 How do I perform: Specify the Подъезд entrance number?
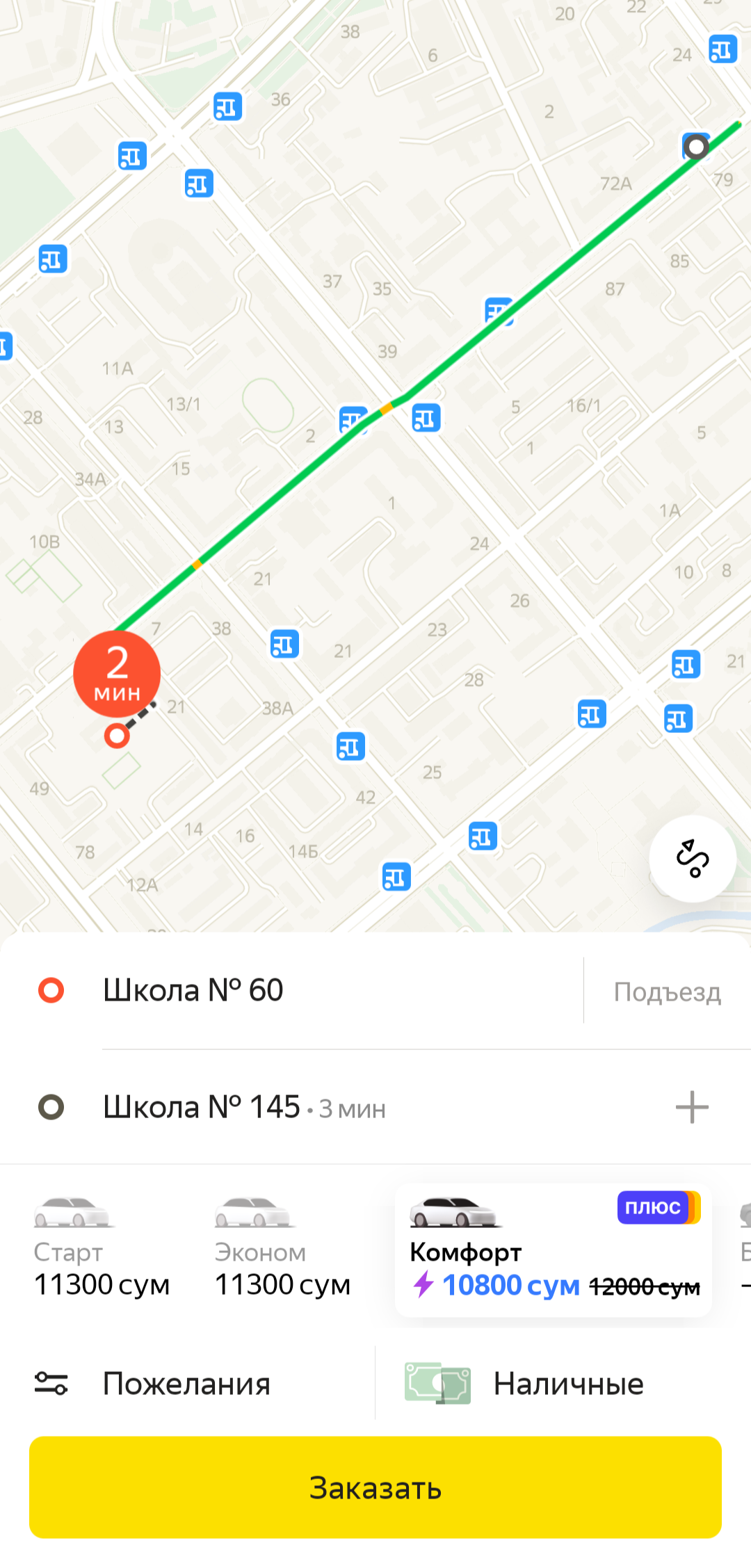(x=667, y=992)
